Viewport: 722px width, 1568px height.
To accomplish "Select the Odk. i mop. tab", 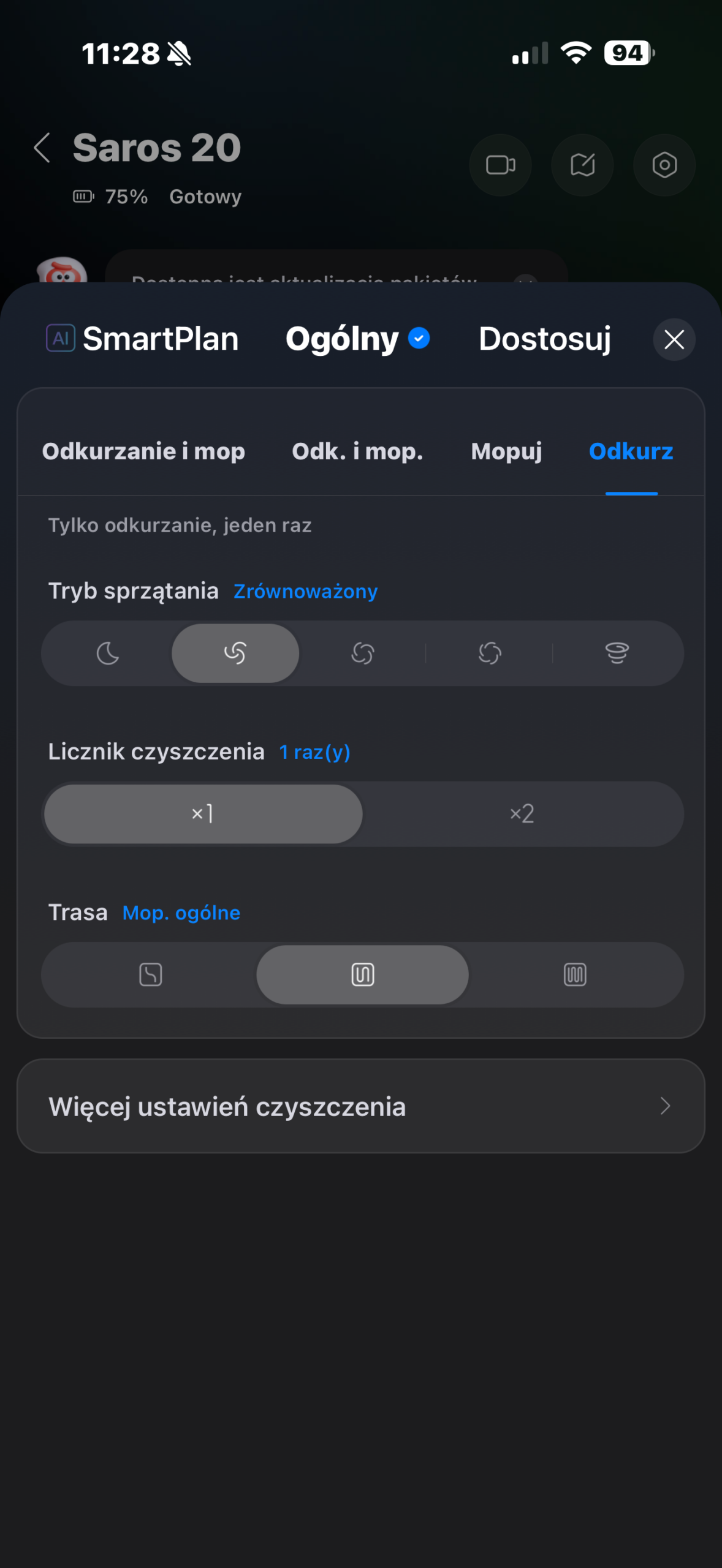I will pyautogui.click(x=357, y=451).
